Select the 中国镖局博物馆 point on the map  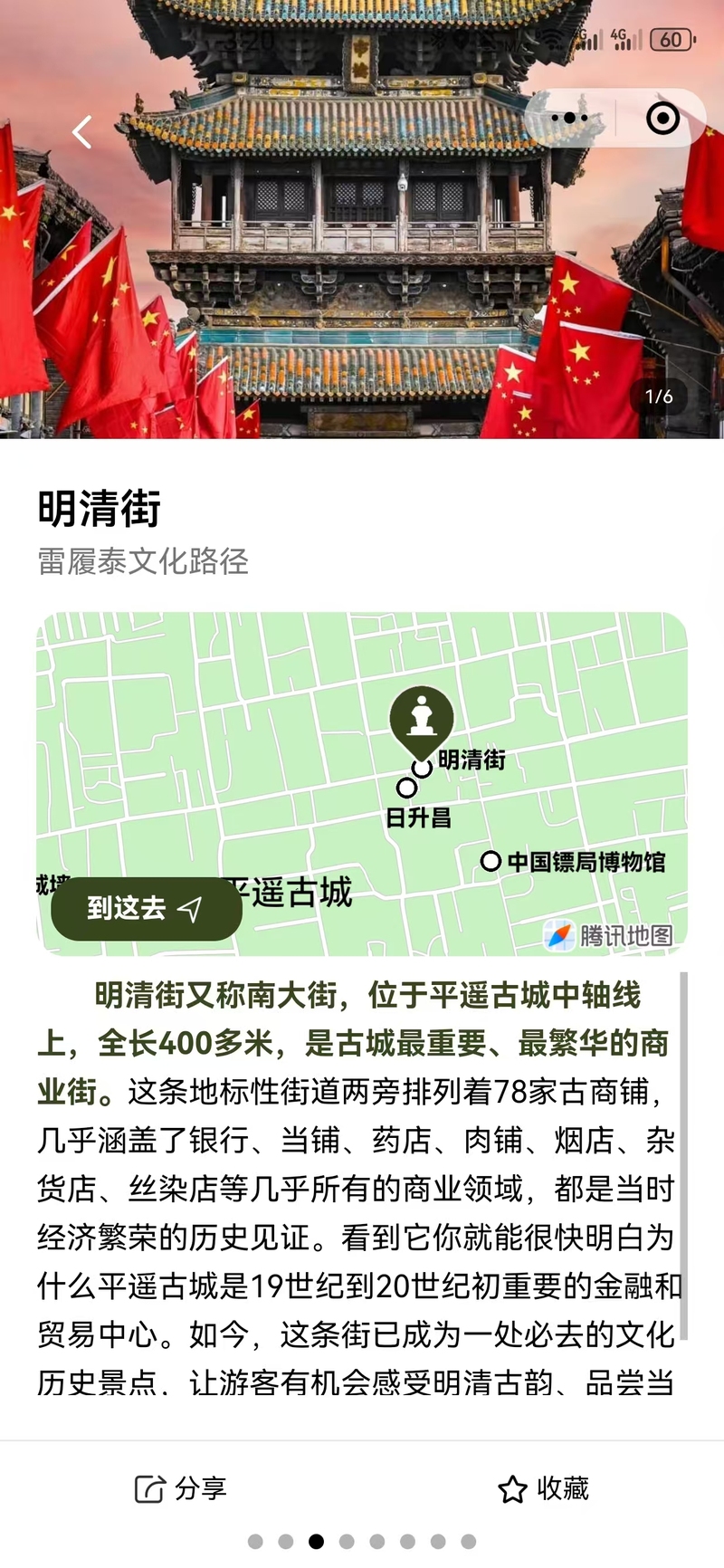click(491, 861)
